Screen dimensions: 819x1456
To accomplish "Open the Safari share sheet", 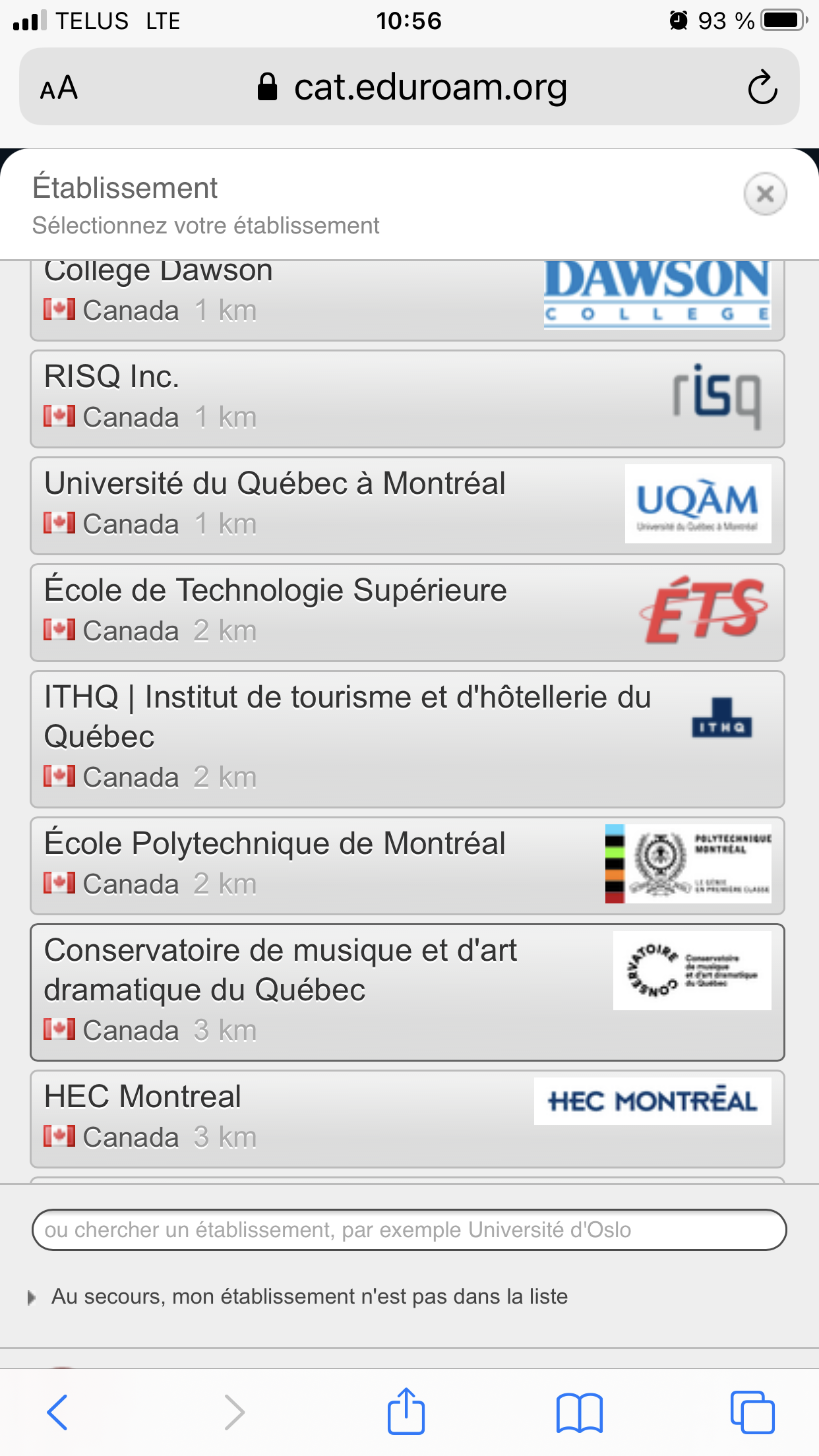I will tap(406, 1410).
